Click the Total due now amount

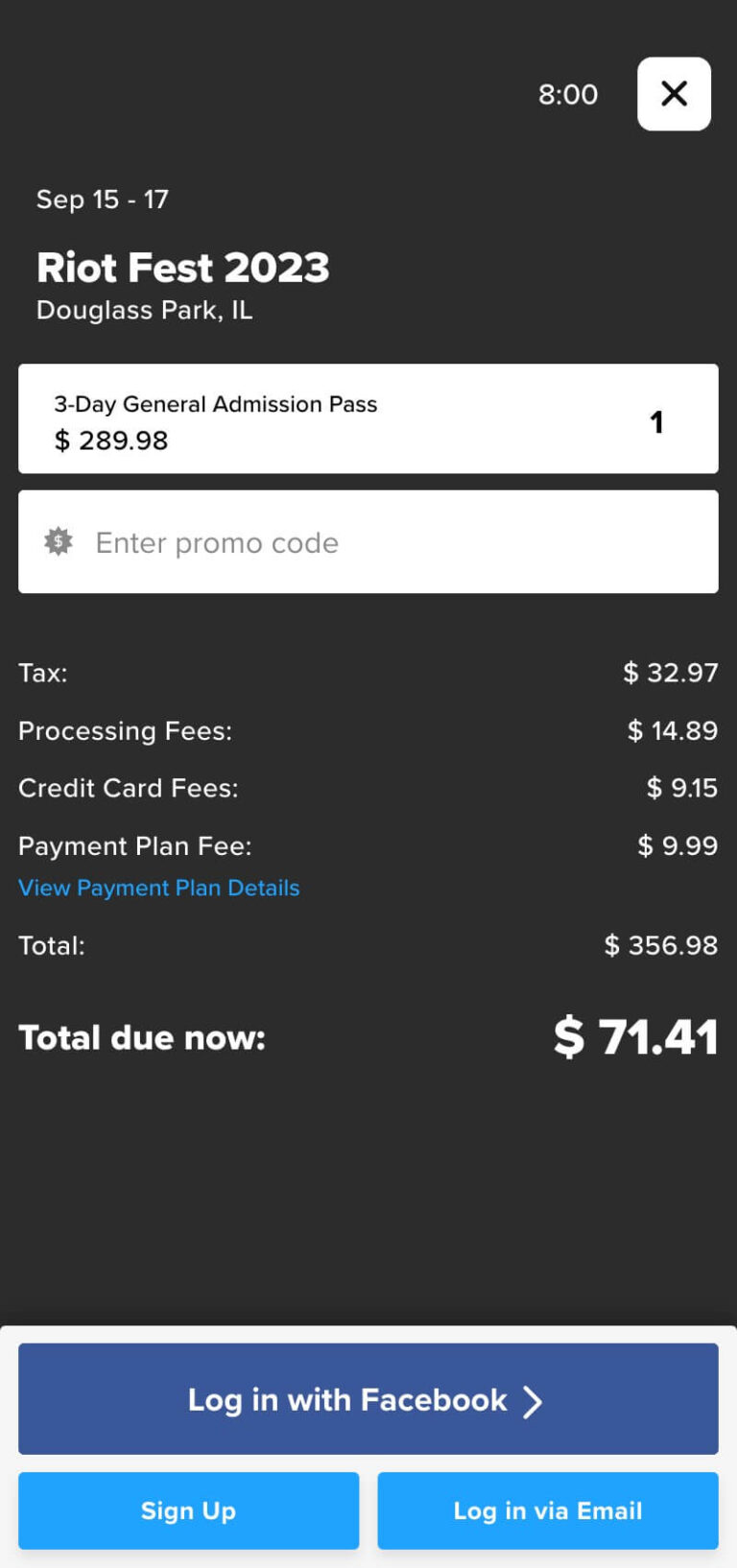pyautogui.click(x=636, y=1036)
